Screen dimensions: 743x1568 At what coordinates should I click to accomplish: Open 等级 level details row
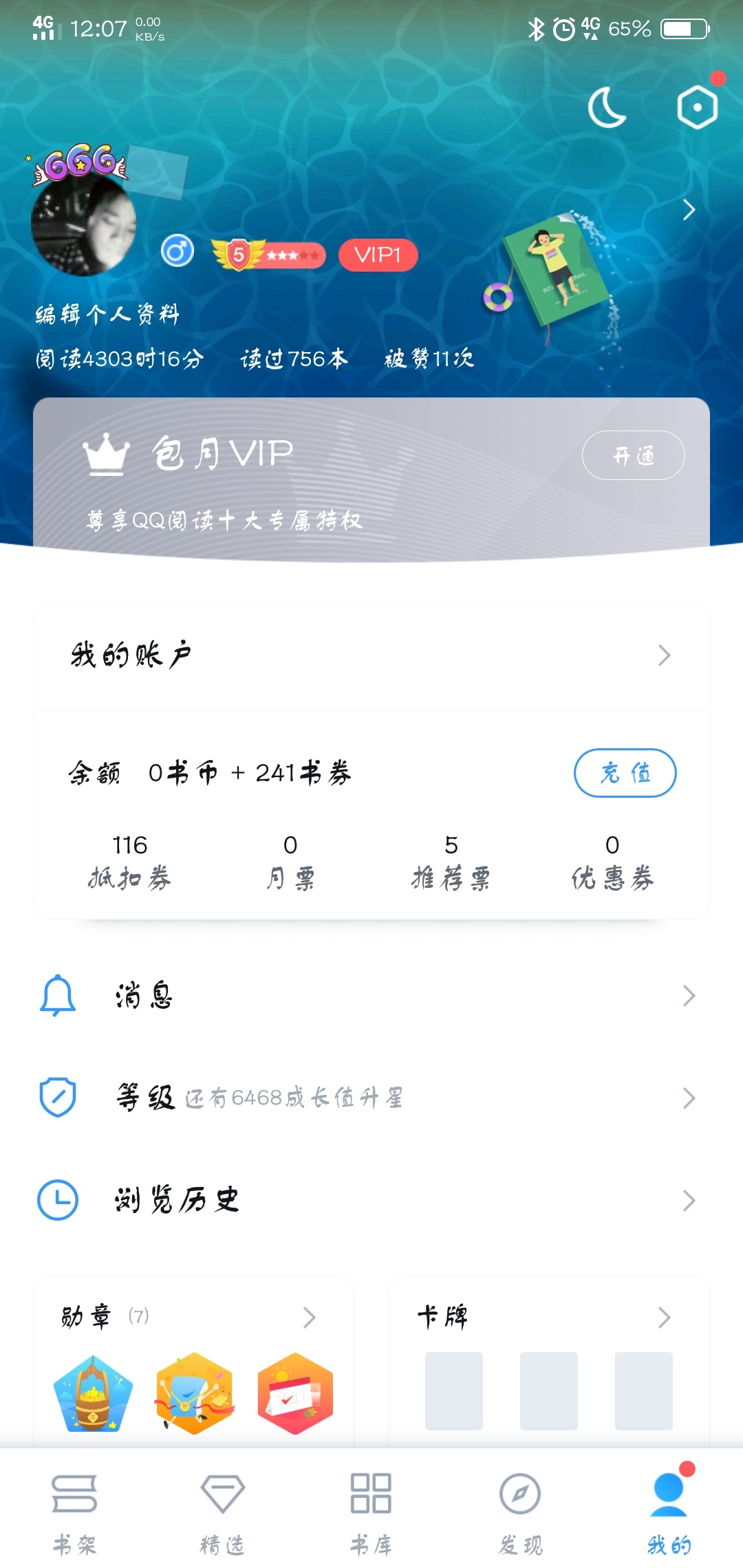[x=371, y=1098]
